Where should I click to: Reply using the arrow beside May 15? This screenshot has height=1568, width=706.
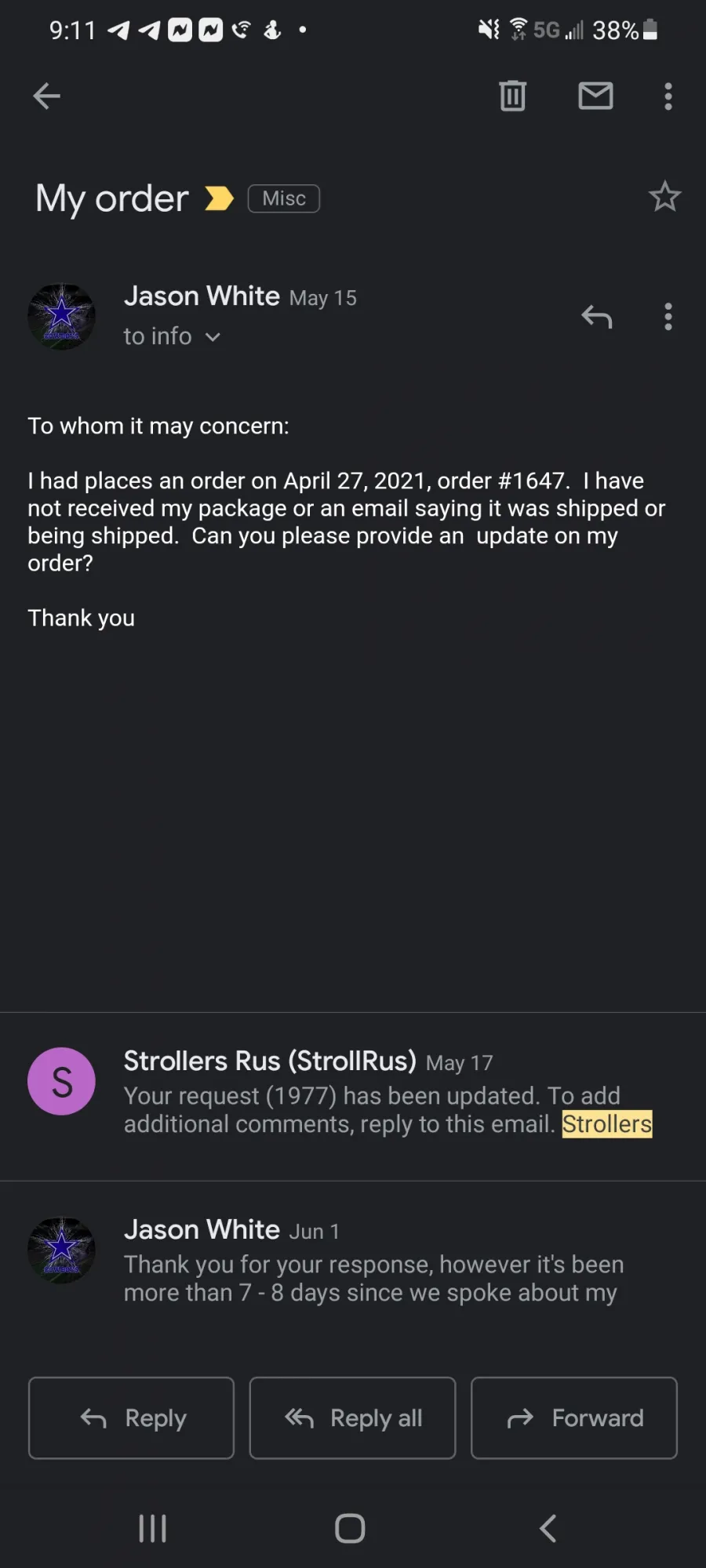pos(596,317)
